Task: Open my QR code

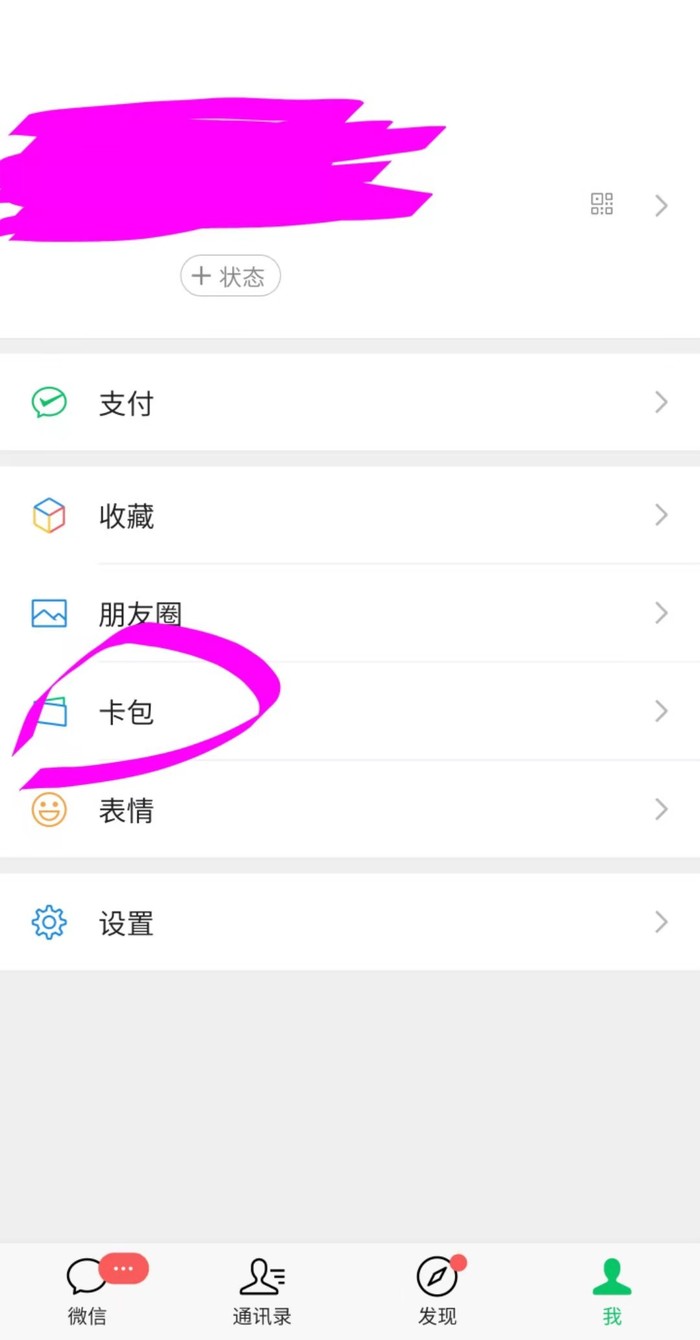Action: 601,205
